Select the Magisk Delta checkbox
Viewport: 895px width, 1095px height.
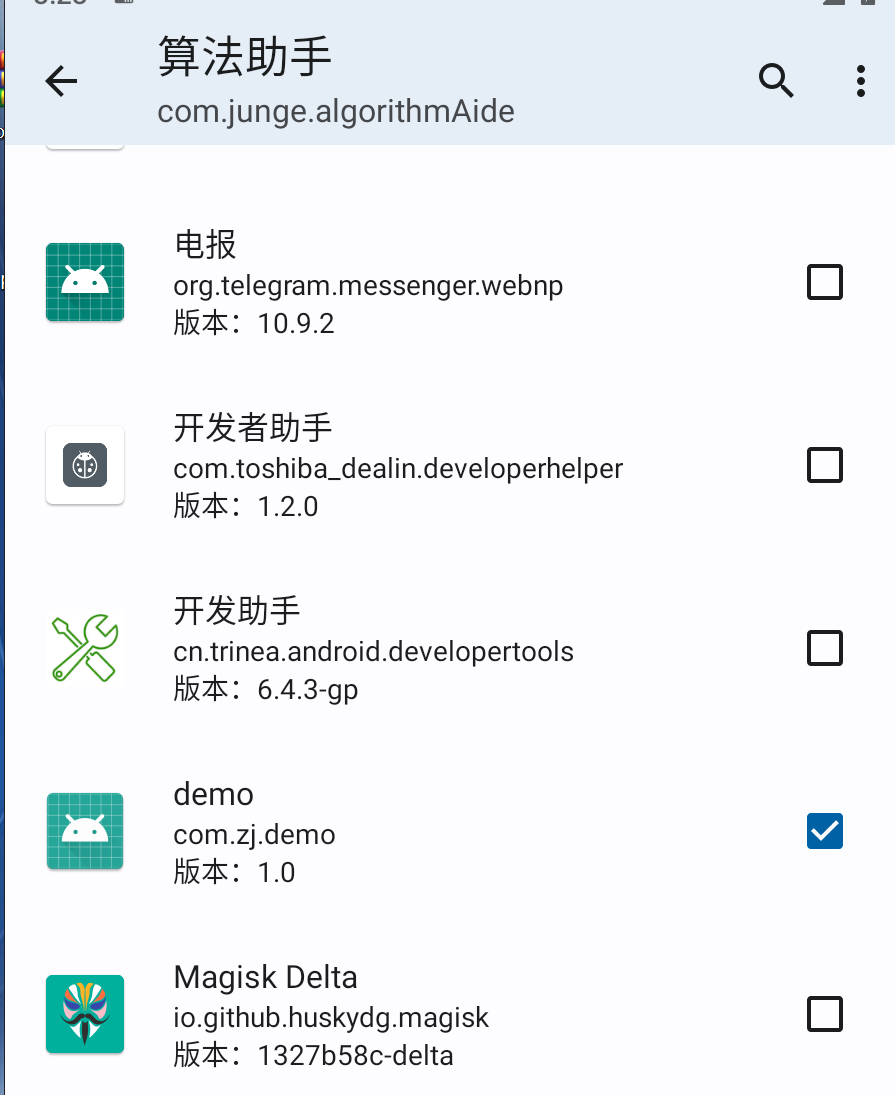pyautogui.click(x=825, y=1014)
